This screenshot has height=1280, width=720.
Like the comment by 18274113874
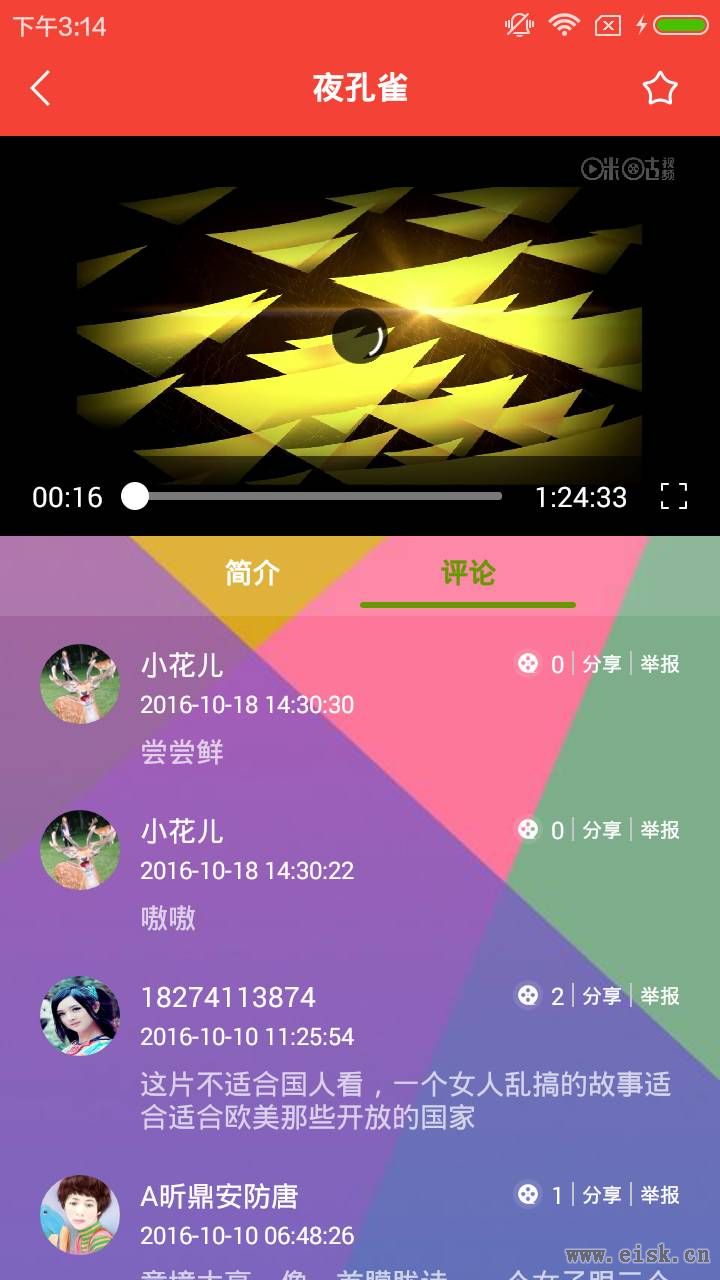coord(540,996)
